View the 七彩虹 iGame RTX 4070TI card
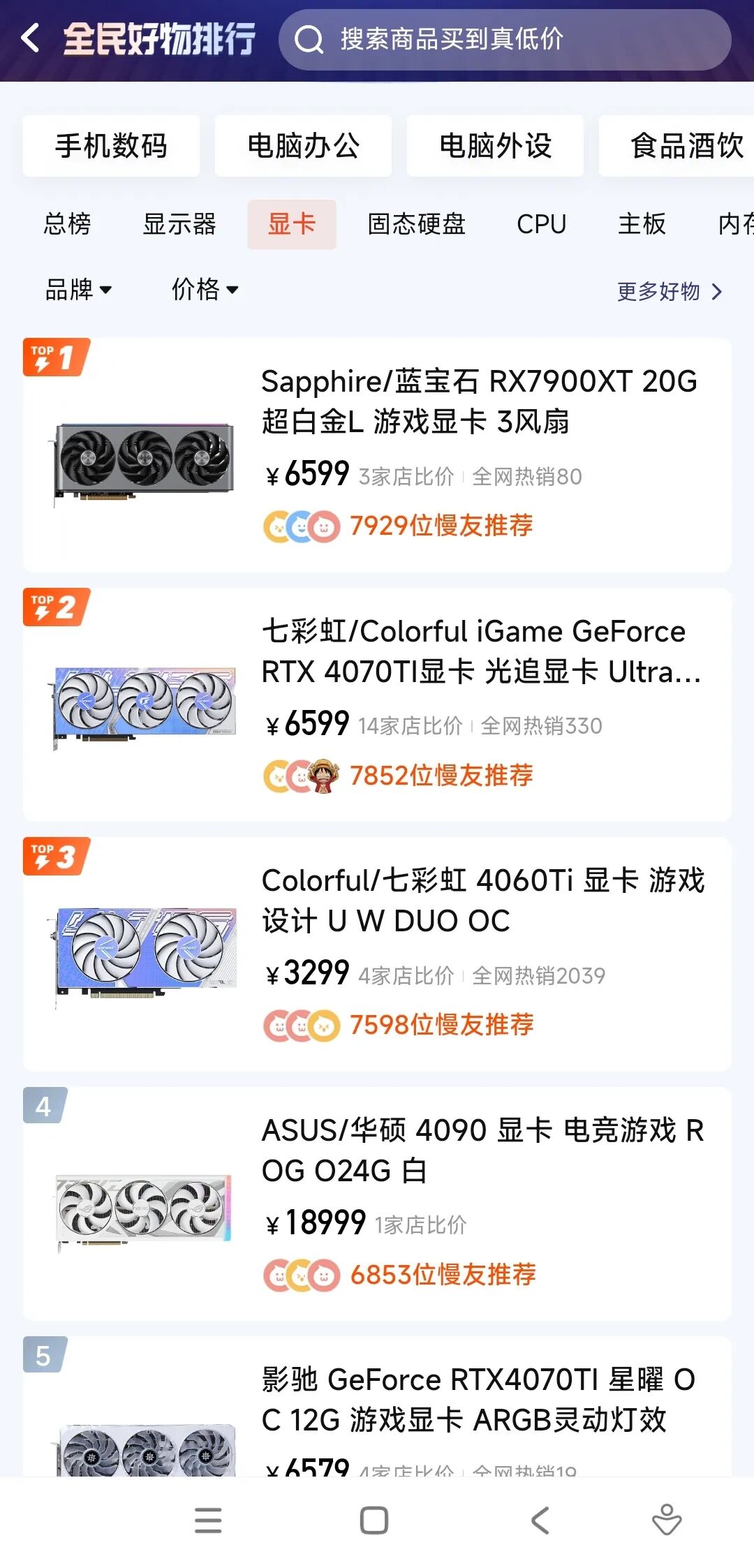754x1568 pixels. click(377, 704)
